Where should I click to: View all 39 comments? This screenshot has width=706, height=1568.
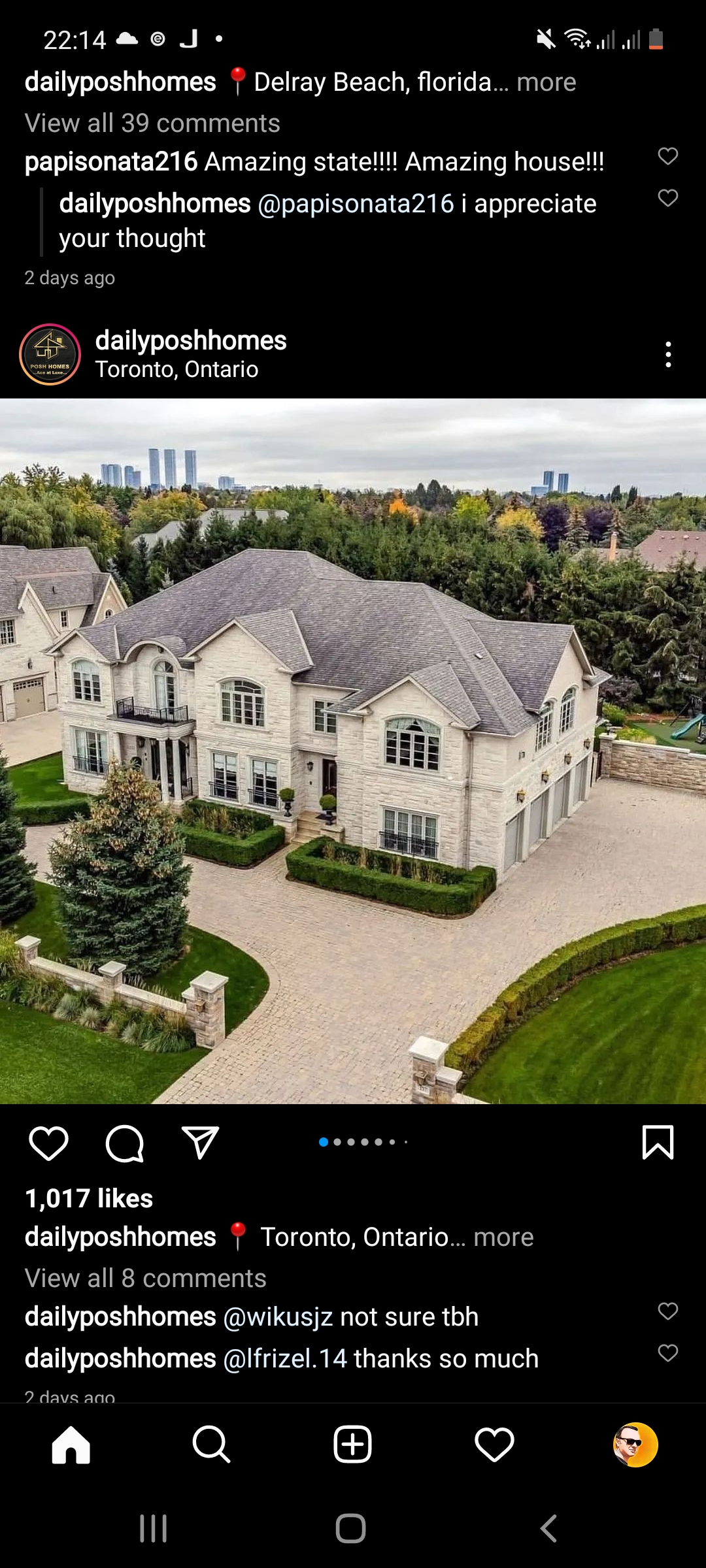click(152, 123)
